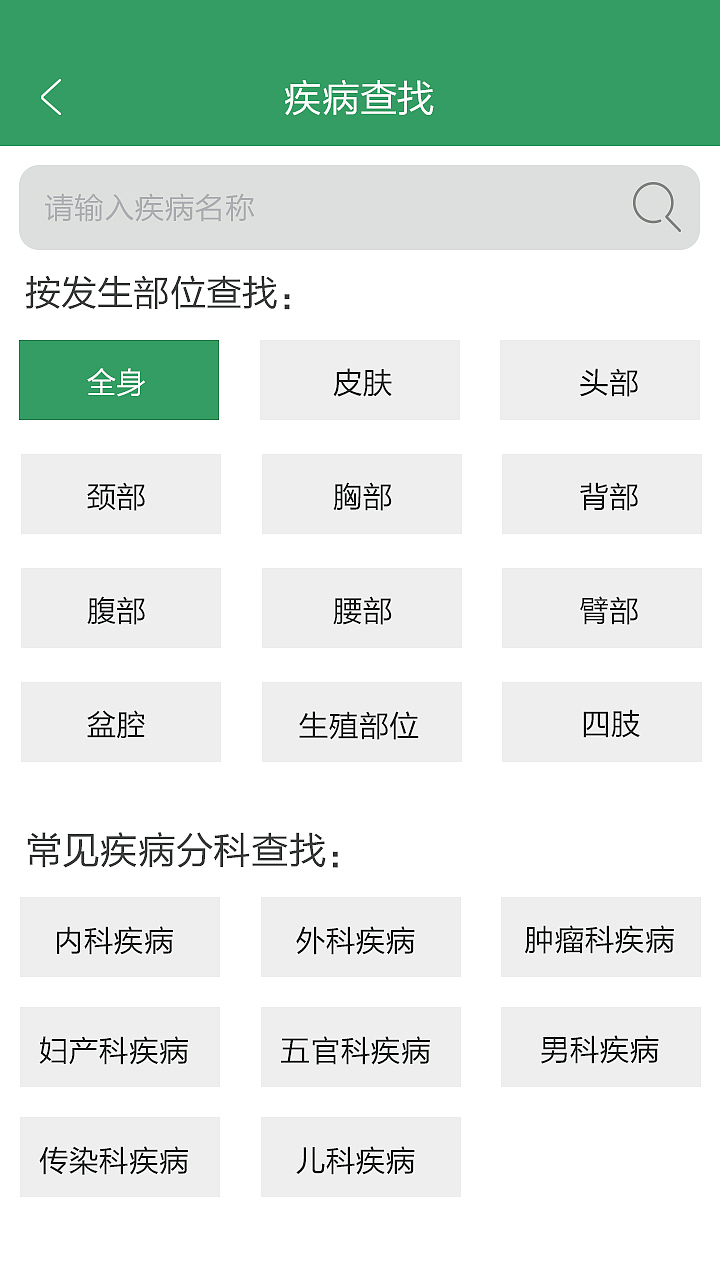The width and height of the screenshot is (720, 1280).
Task: Select the 四肢 body part option
Action: pos(601,722)
